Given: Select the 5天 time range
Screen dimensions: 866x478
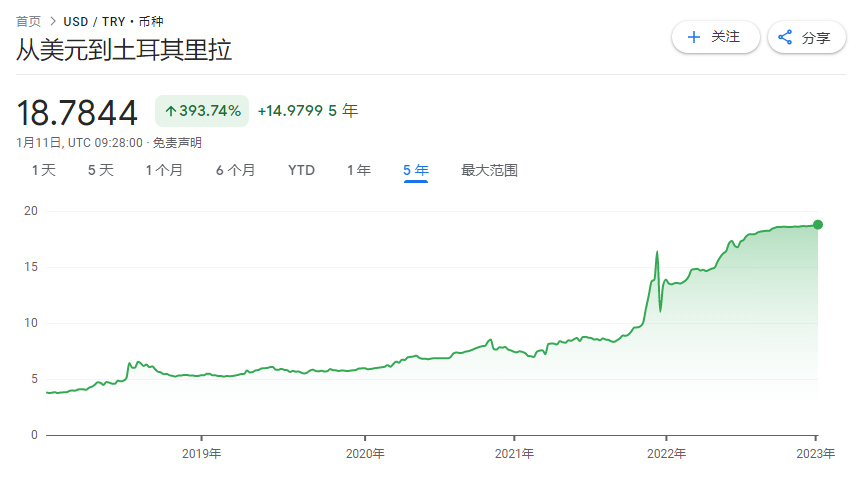Looking at the screenshot, I should click(101, 170).
